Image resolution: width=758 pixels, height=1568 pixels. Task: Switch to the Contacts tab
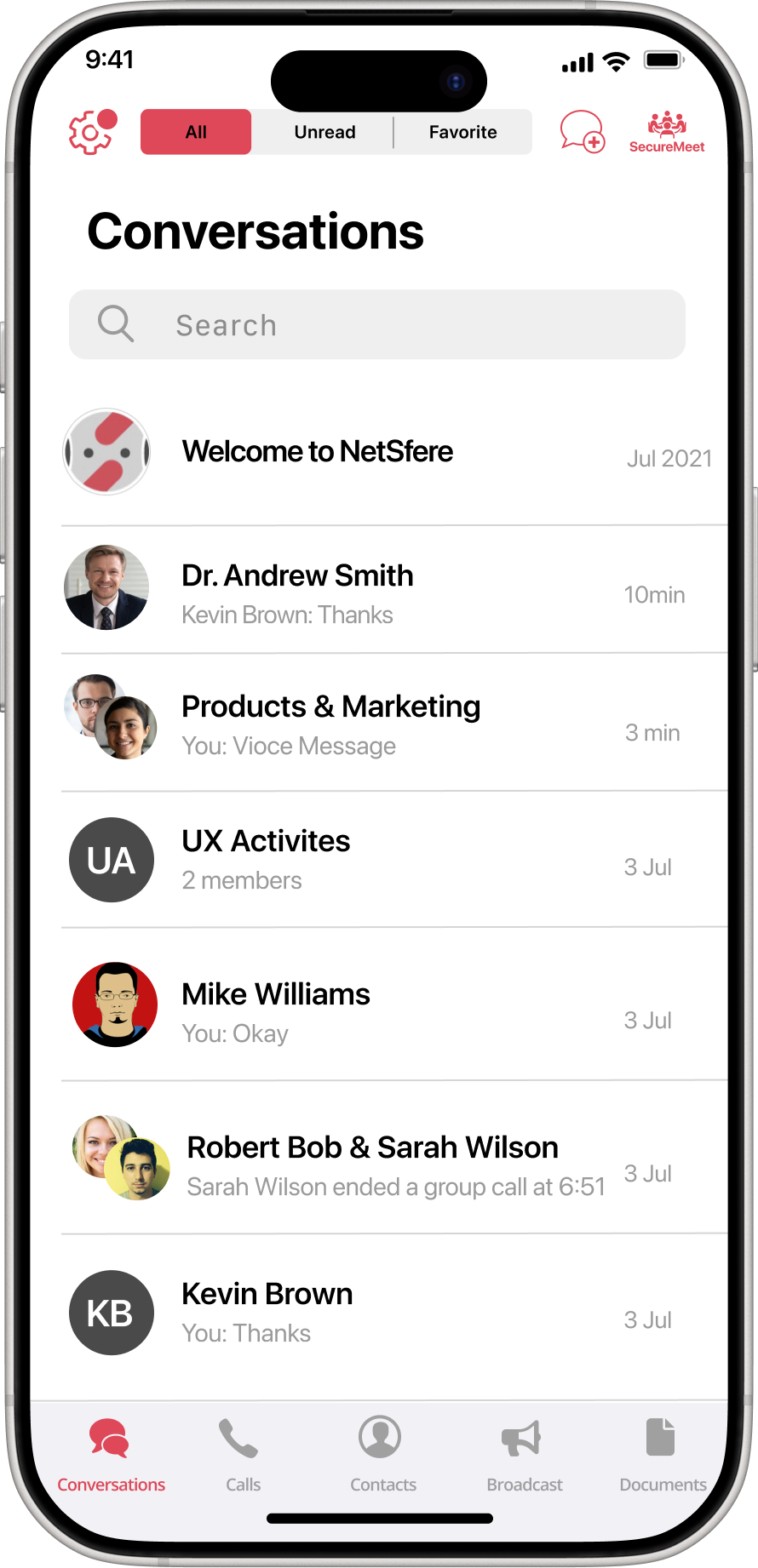(382, 1456)
